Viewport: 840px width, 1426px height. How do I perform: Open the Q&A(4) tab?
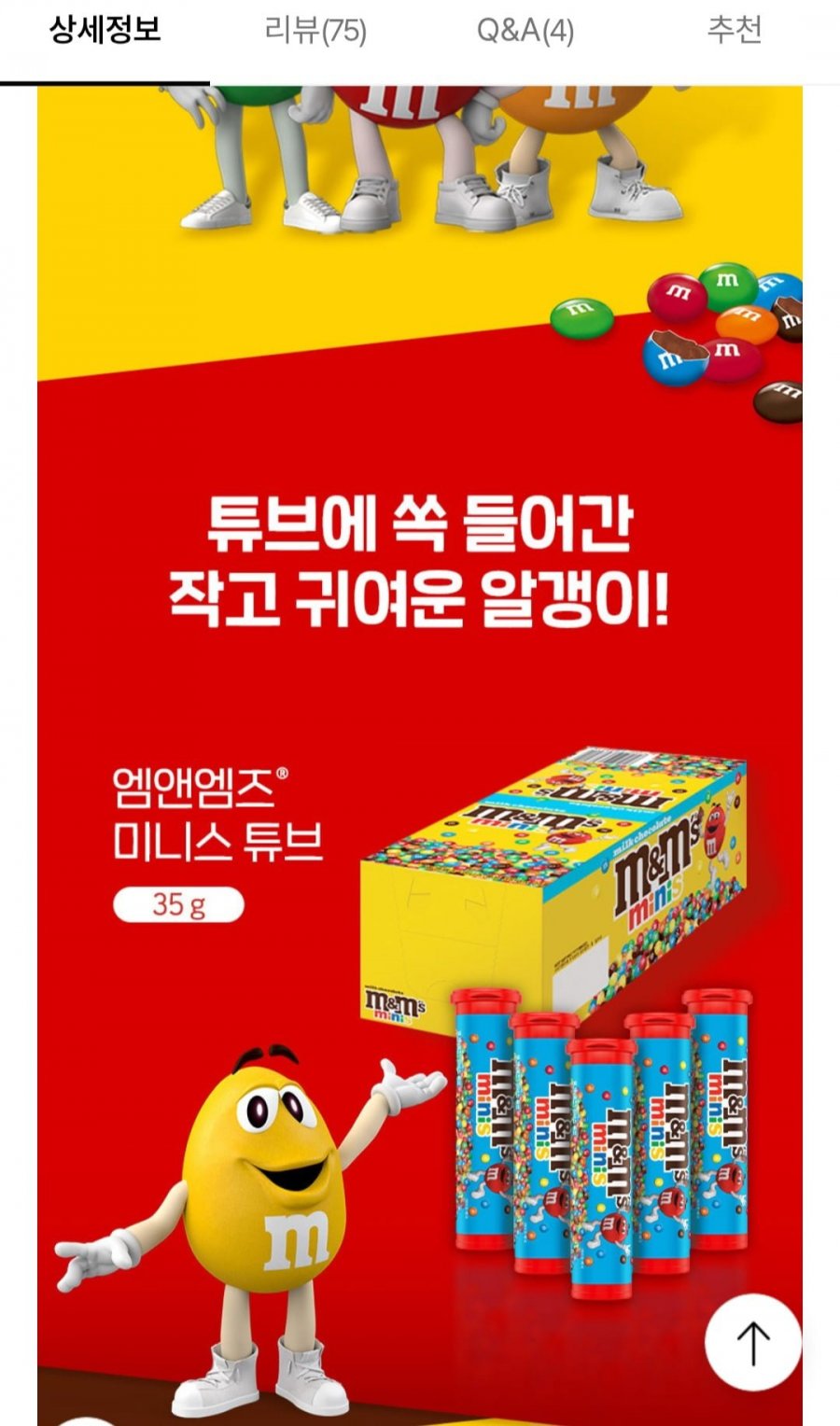tap(525, 31)
